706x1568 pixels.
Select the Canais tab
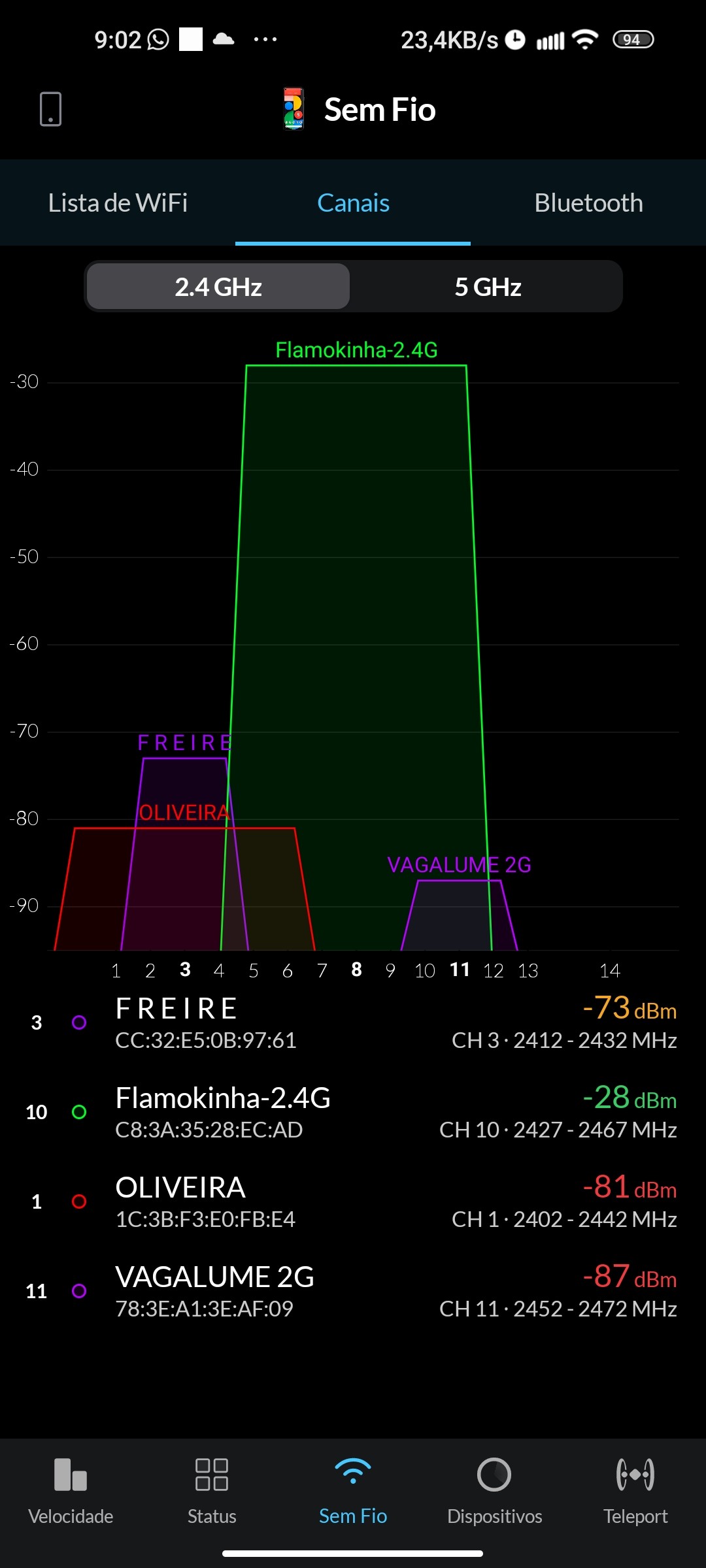pos(353,203)
